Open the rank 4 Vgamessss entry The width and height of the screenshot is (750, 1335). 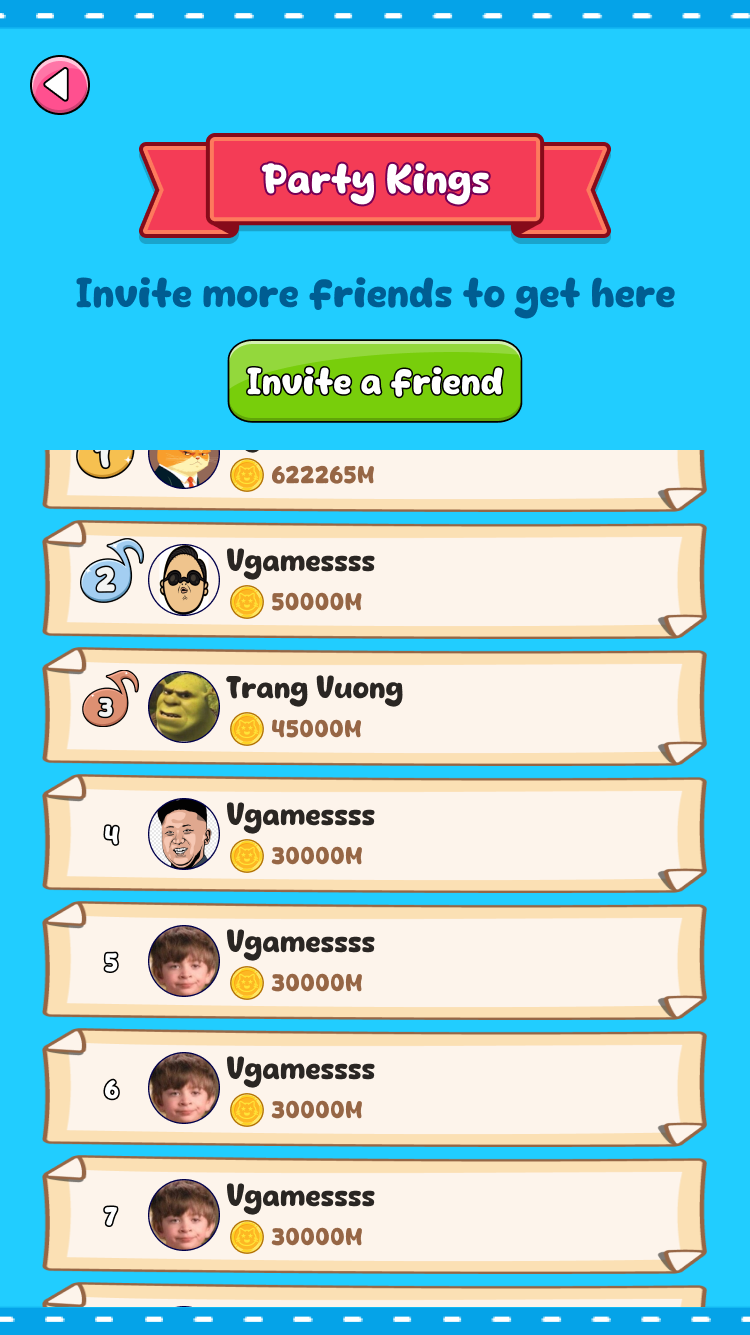click(x=375, y=834)
